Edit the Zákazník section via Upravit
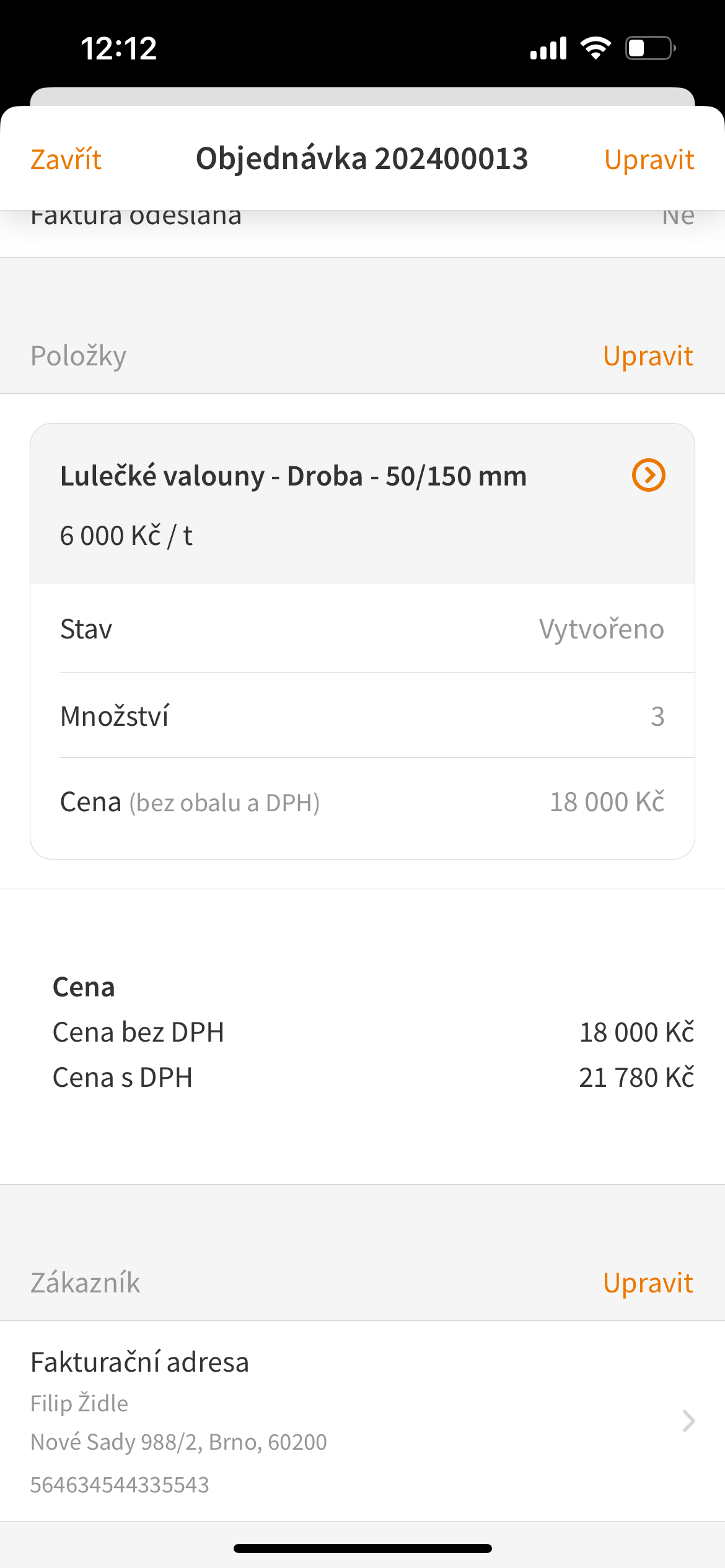725x1568 pixels. click(x=648, y=1283)
